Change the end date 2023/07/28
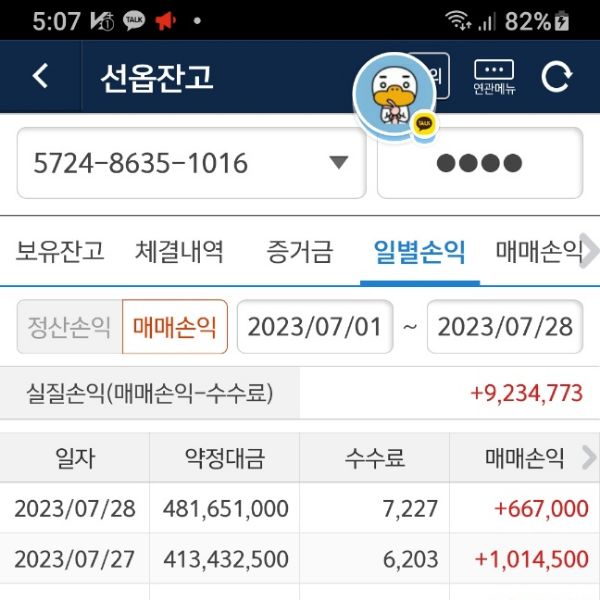This screenshot has height=600, width=600. pyautogui.click(x=505, y=327)
